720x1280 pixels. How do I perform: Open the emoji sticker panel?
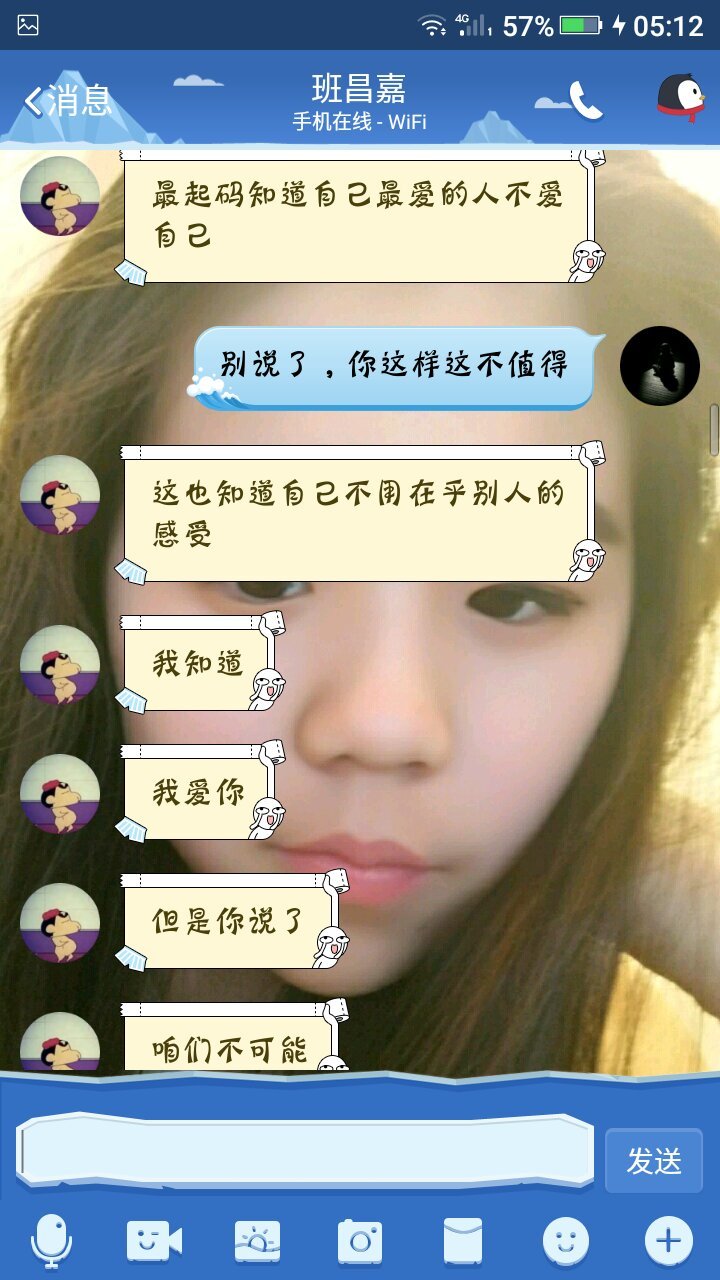click(566, 1242)
